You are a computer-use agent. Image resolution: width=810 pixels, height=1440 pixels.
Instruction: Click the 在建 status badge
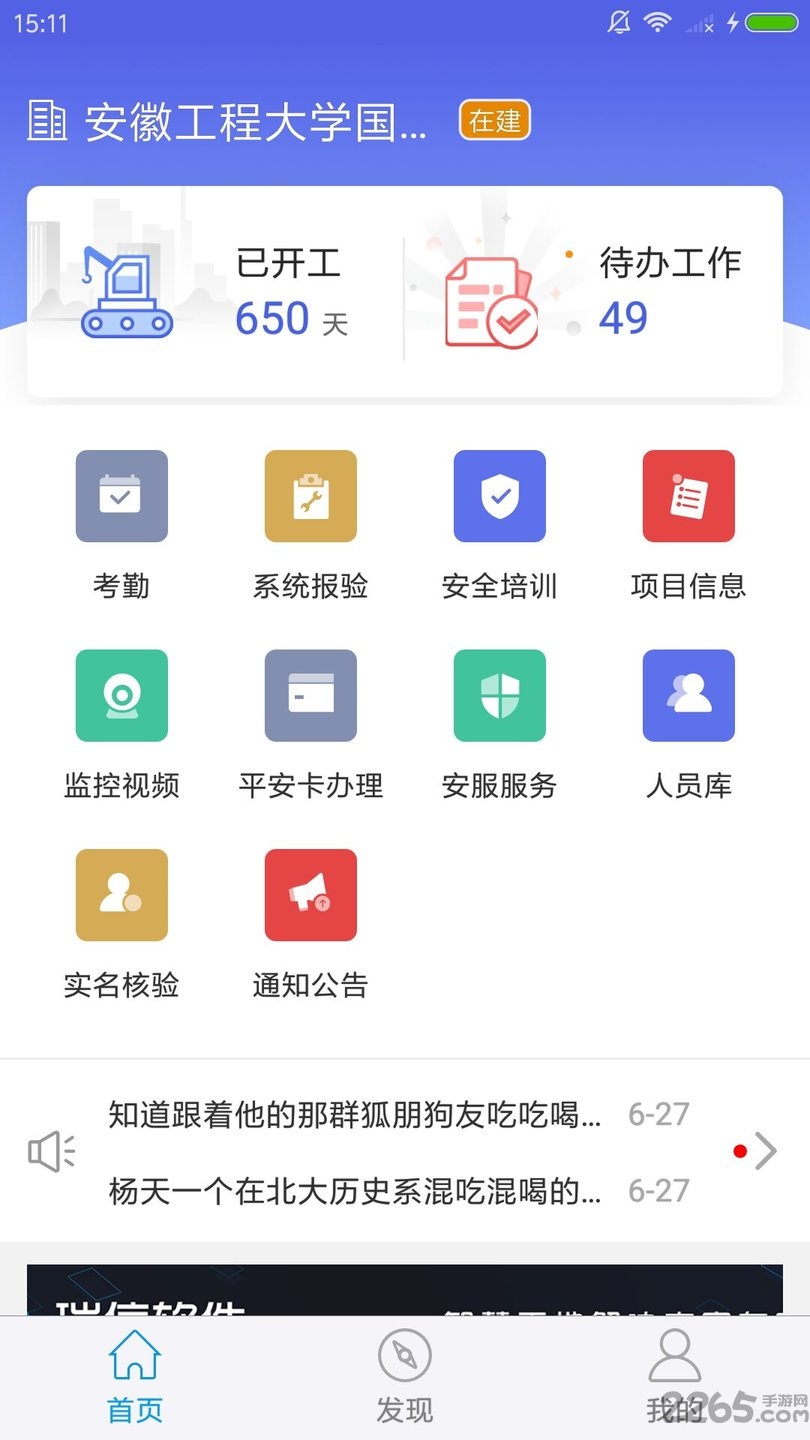tap(494, 122)
